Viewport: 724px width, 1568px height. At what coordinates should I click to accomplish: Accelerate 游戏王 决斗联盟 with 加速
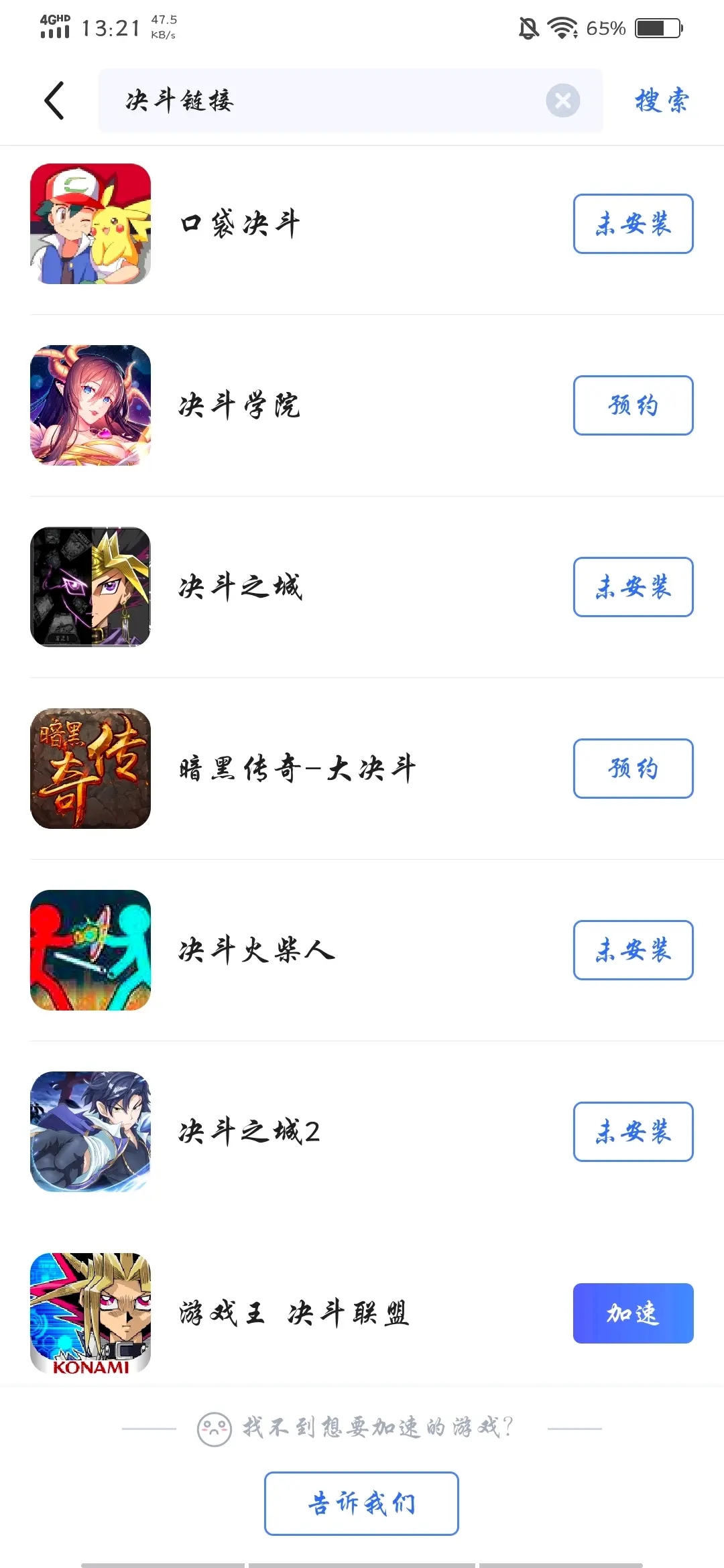[633, 1313]
